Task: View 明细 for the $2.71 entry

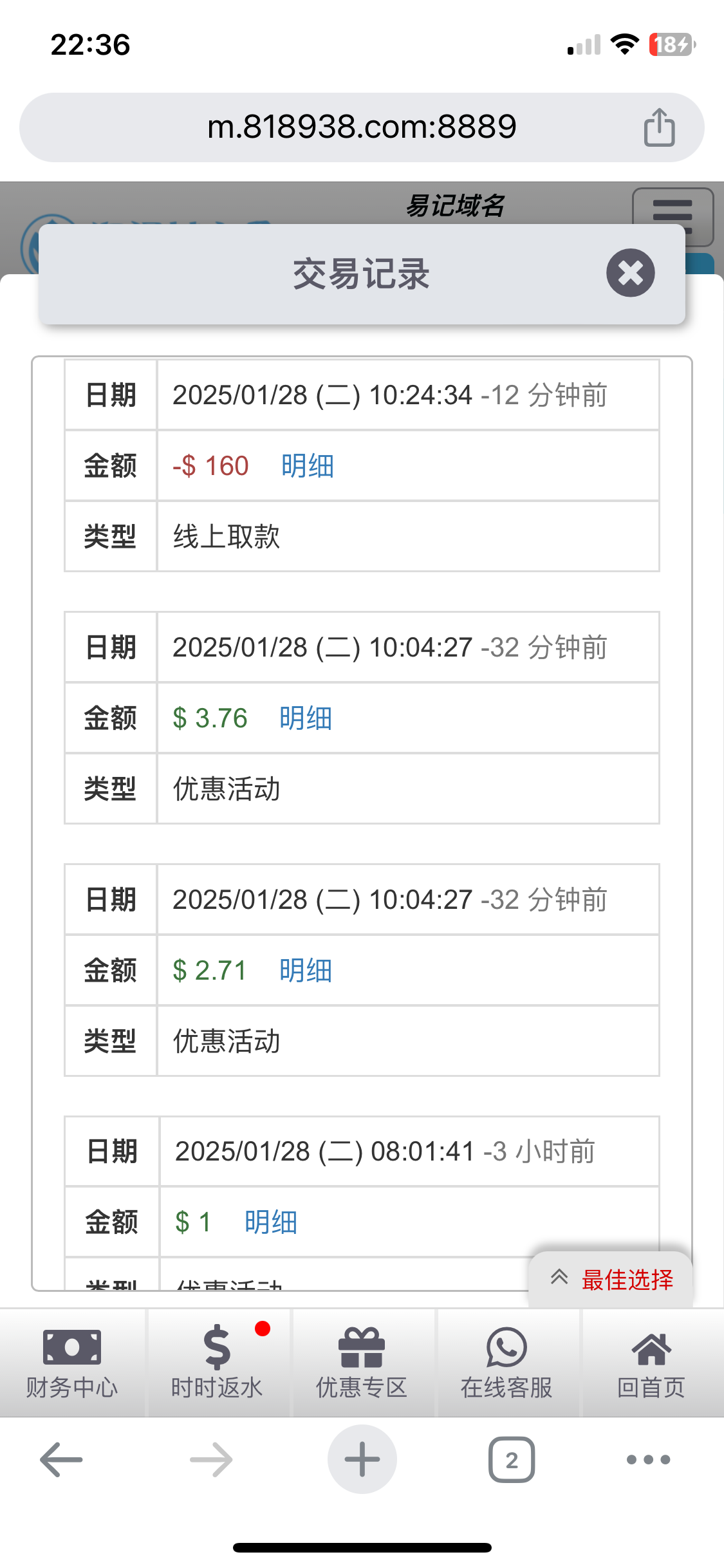Action: tap(306, 971)
